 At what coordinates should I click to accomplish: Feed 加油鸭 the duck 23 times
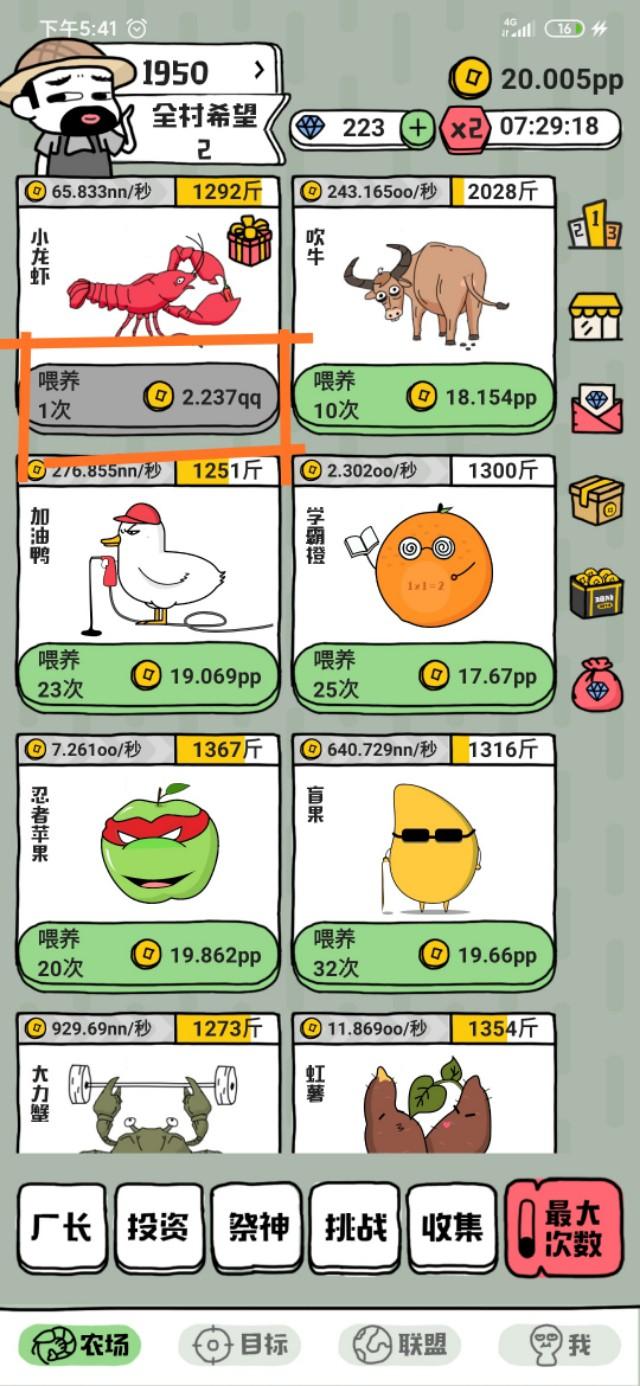148,677
